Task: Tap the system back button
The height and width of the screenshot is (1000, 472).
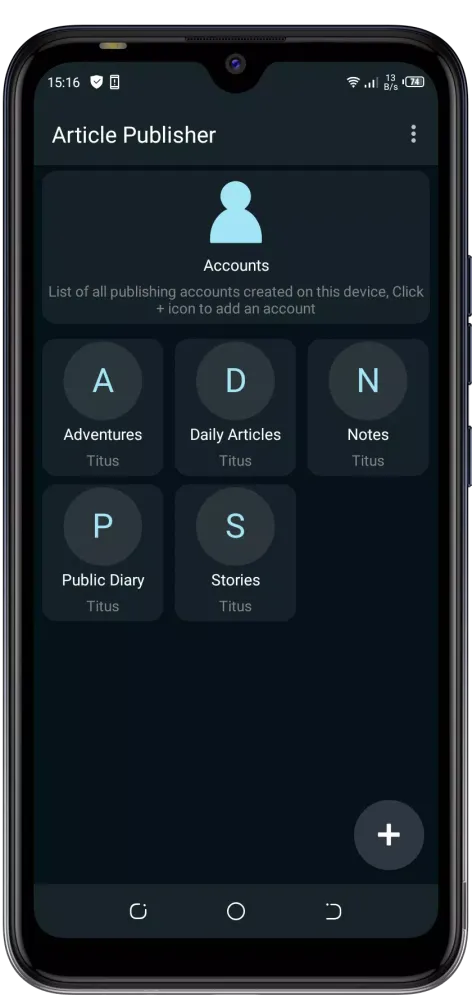Action: [x=334, y=911]
